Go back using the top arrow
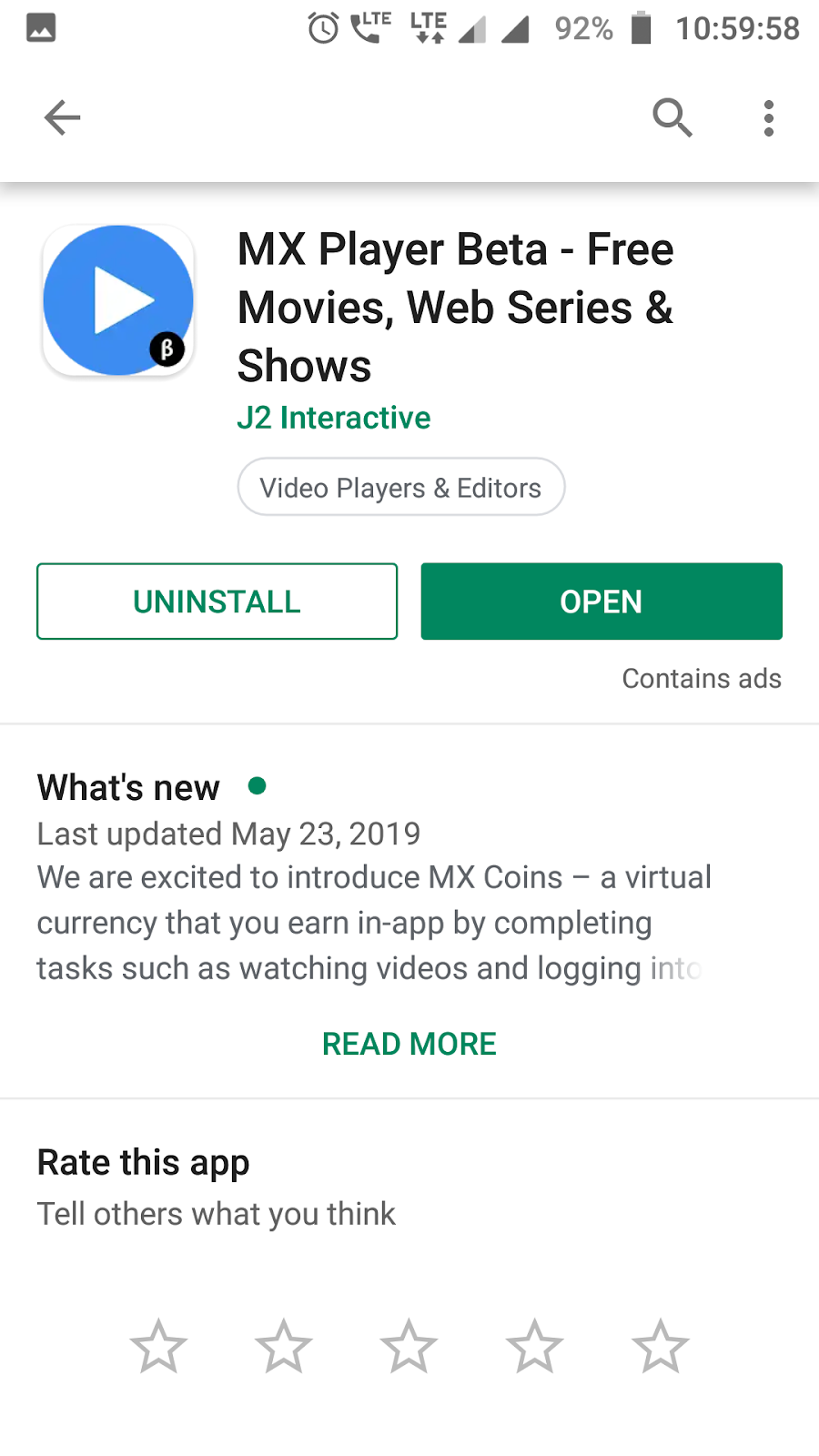Screen dimensions: 819x1456 tap(62, 117)
